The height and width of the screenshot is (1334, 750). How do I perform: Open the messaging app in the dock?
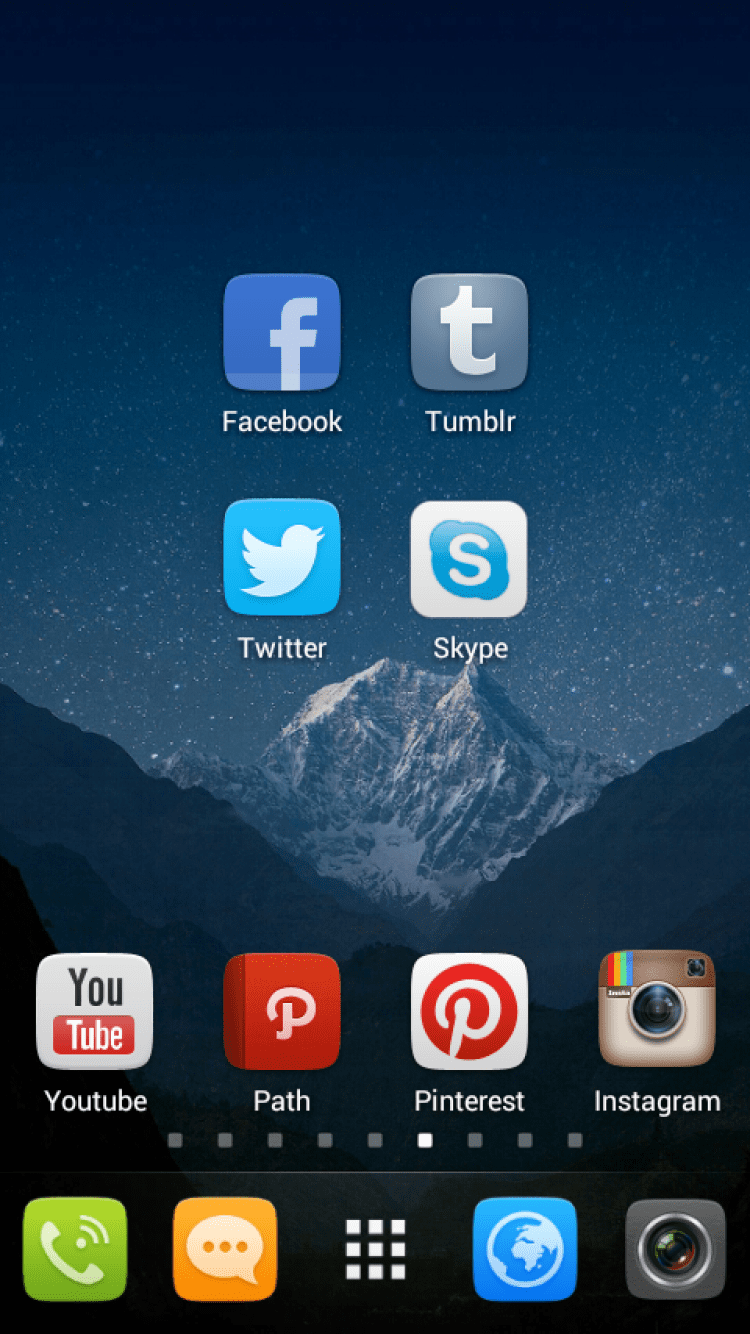click(225, 1249)
